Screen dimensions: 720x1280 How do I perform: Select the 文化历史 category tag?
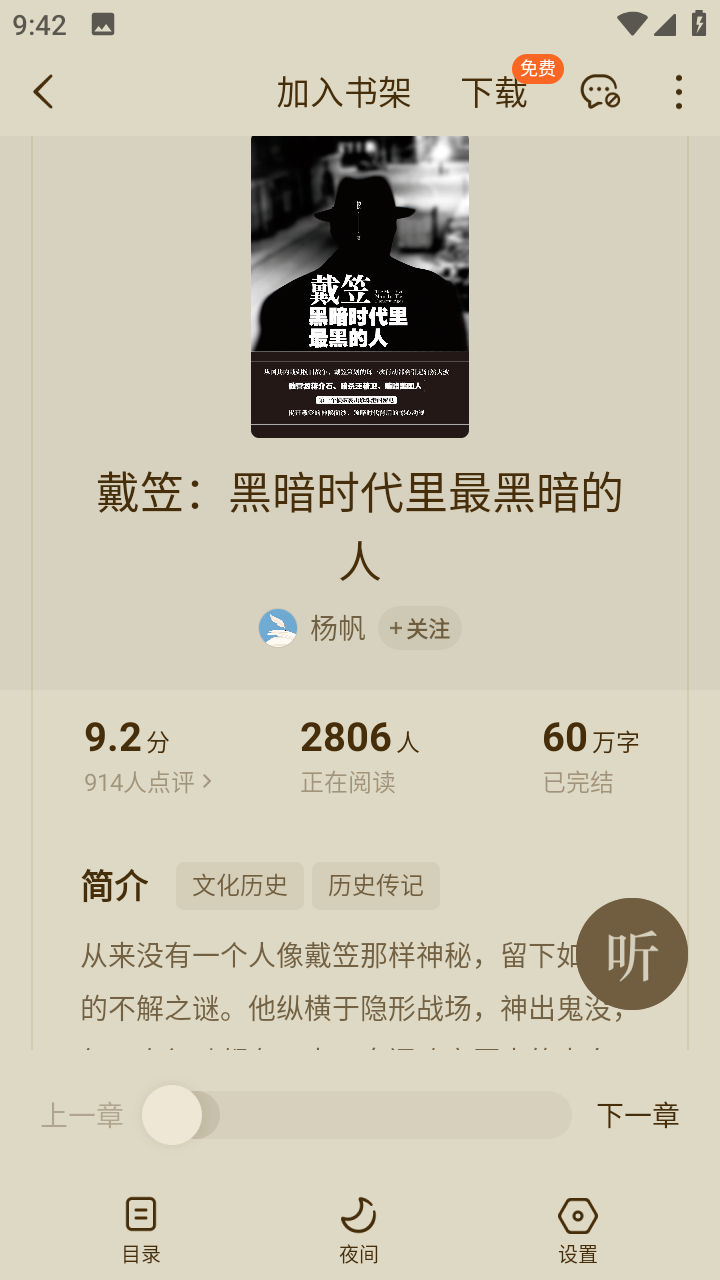coord(240,885)
